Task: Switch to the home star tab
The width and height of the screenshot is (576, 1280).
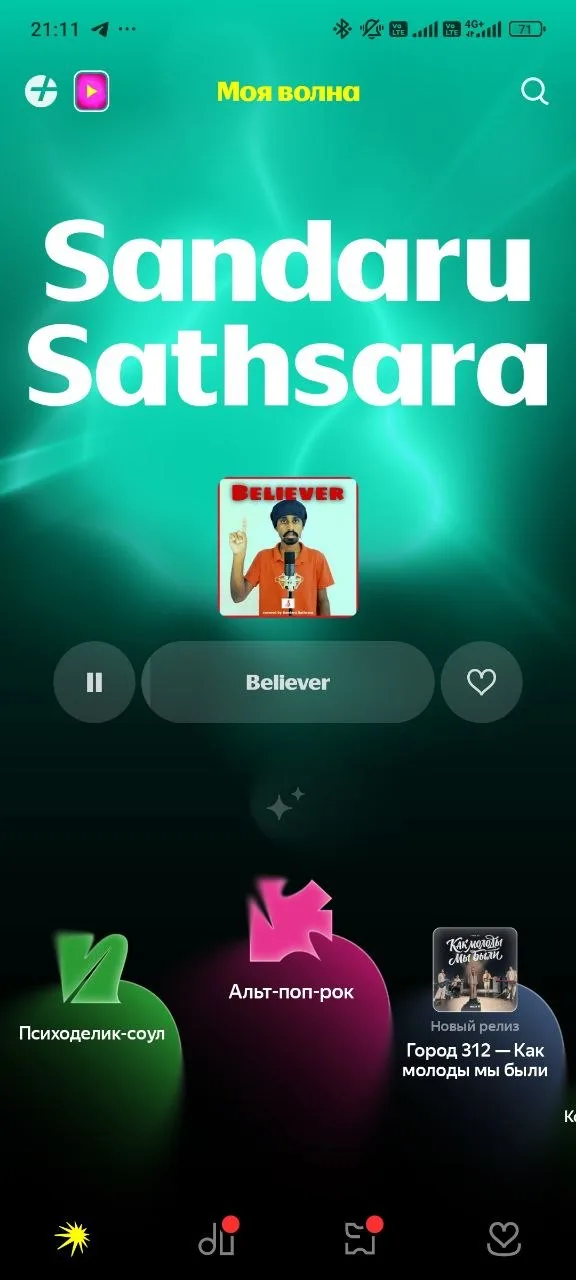Action: 72,1238
